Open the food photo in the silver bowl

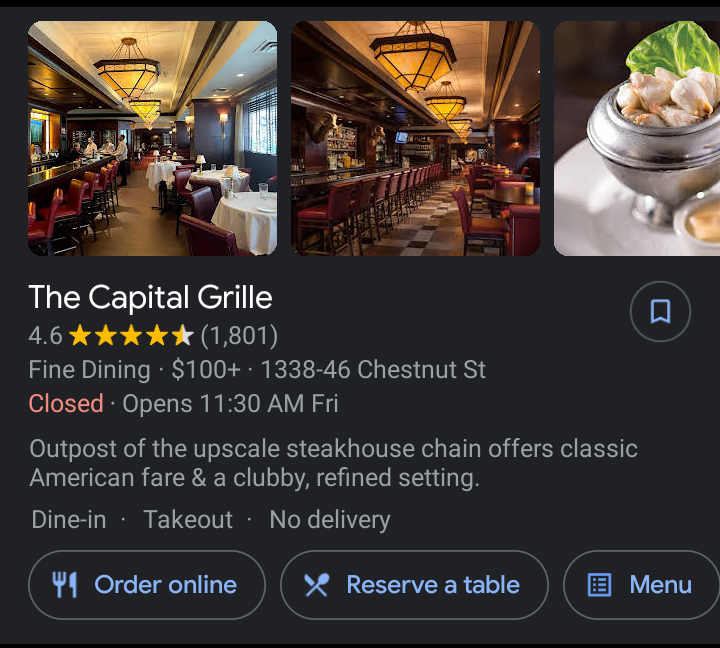pos(637,138)
